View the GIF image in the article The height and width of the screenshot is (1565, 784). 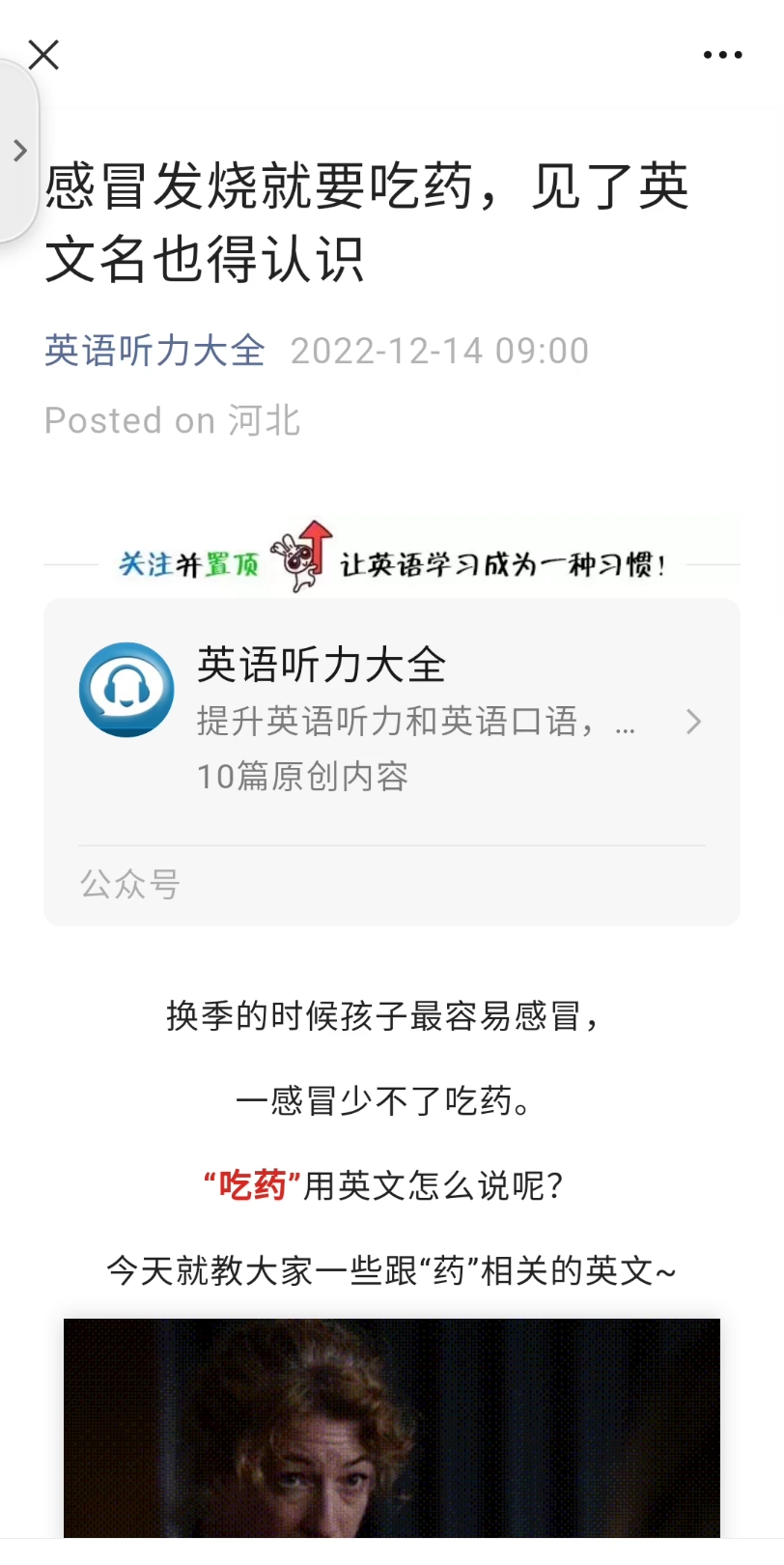391,1428
